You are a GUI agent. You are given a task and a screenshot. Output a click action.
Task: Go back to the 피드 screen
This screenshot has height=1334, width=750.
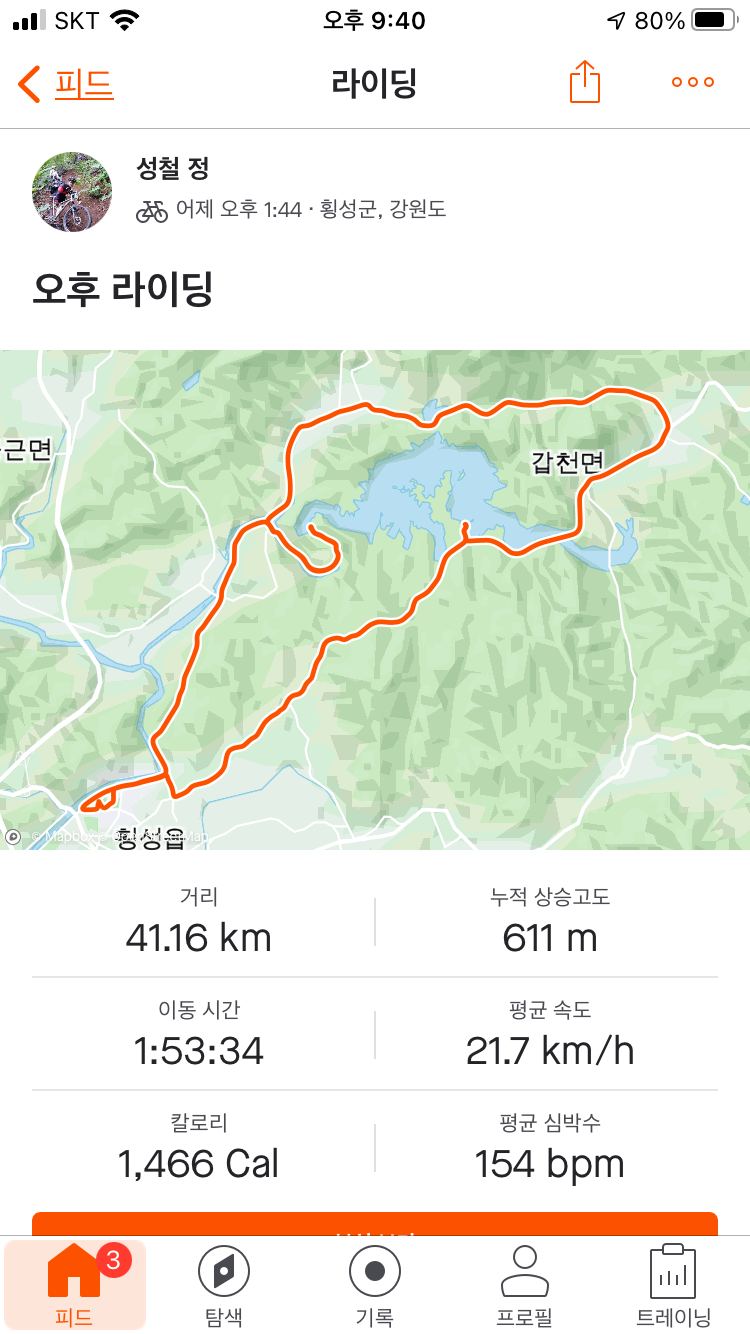66,84
